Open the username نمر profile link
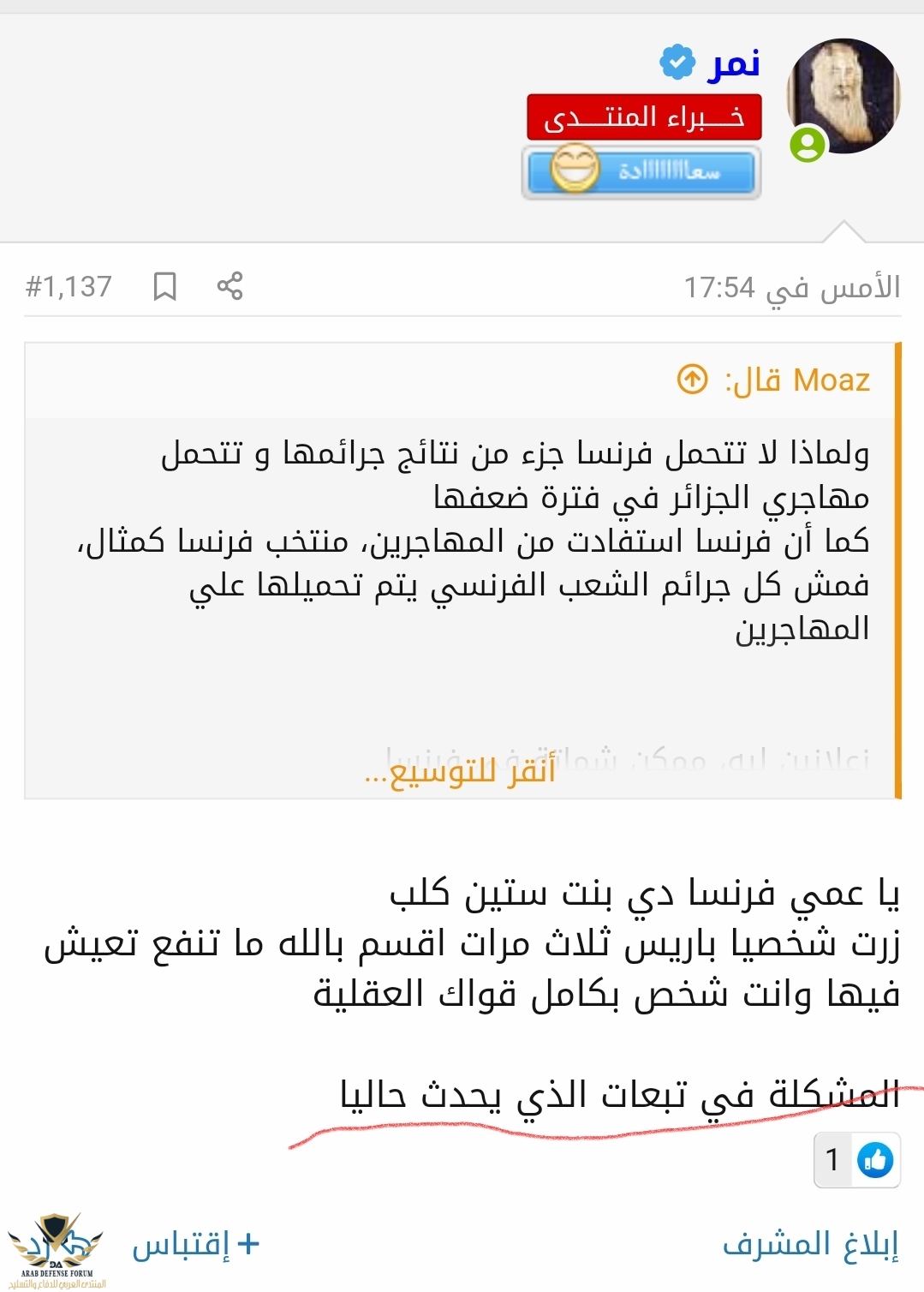 point(734,63)
